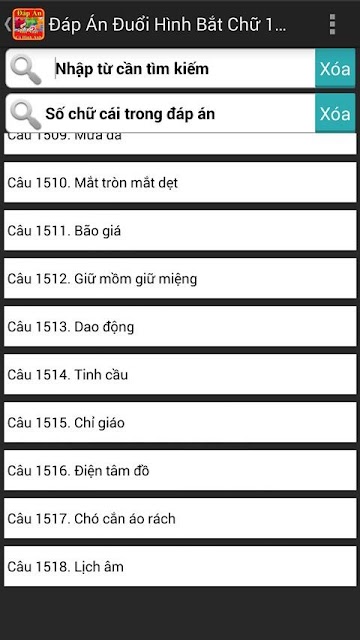Clear the keyword search with its Xóa button

coord(335,69)
